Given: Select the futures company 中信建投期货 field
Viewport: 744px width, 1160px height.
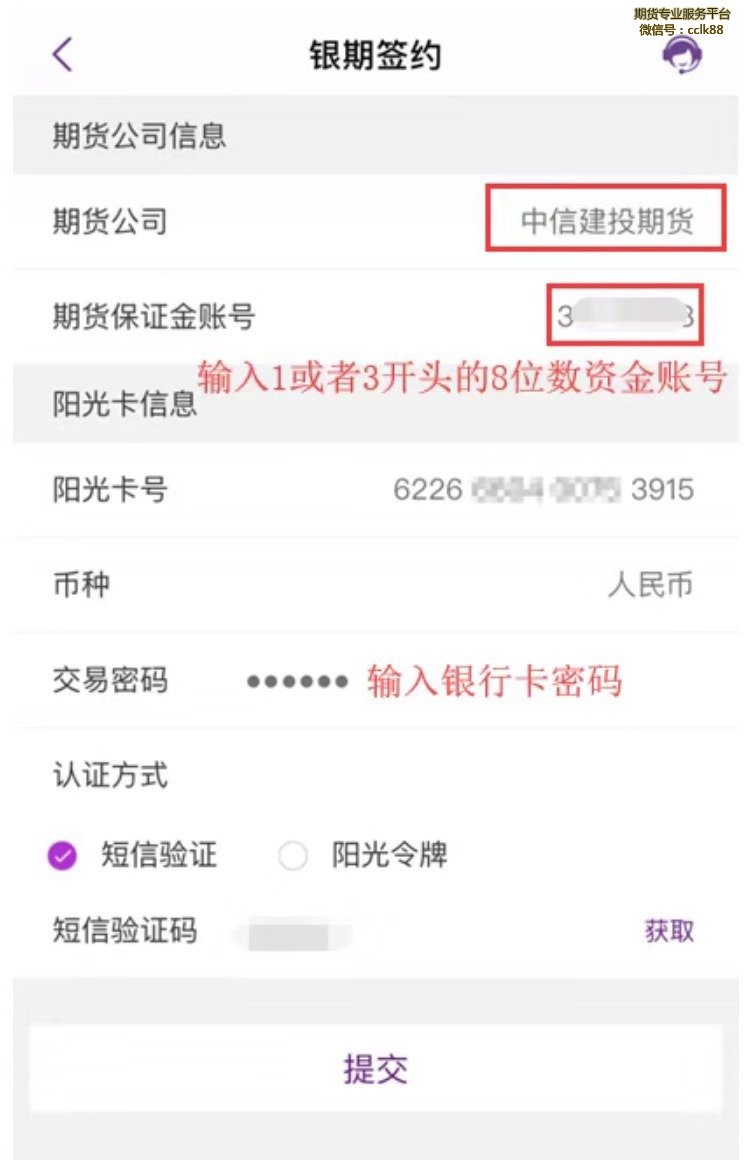Looking at the screenshot, I should click(x=606, y=221).
